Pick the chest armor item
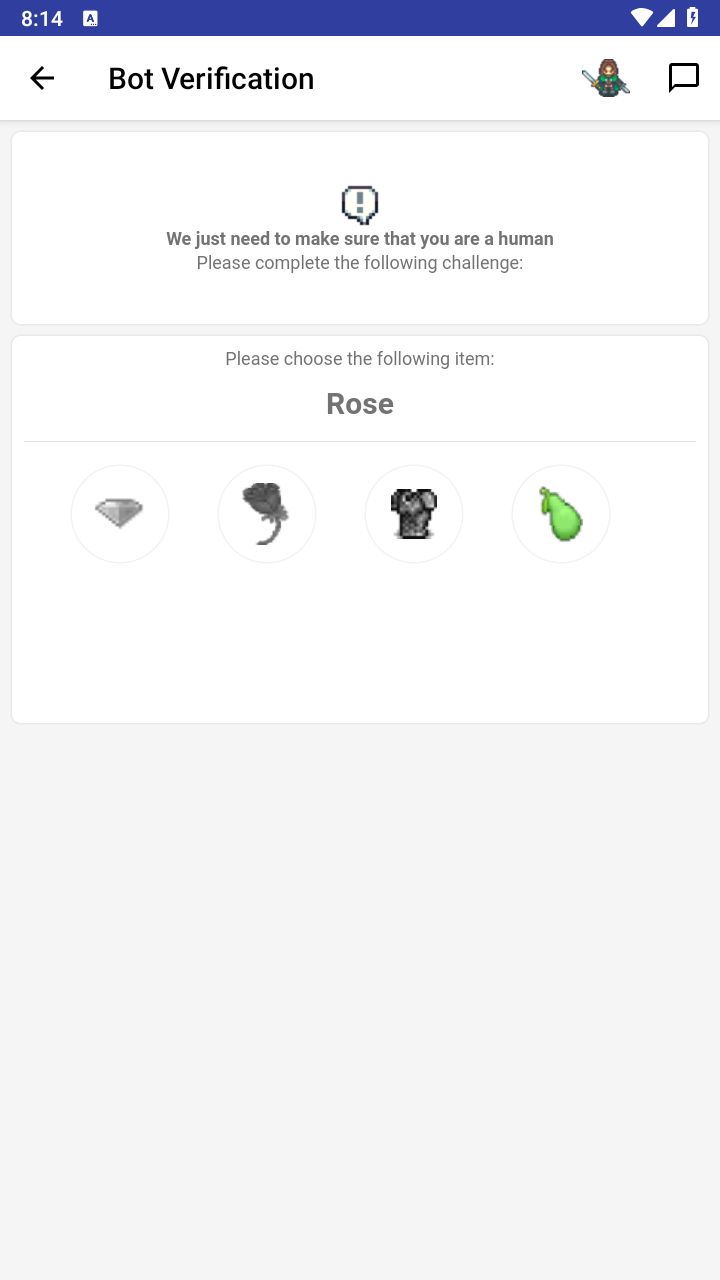This screenshot has width=720, height=1280. click(414, 514)
